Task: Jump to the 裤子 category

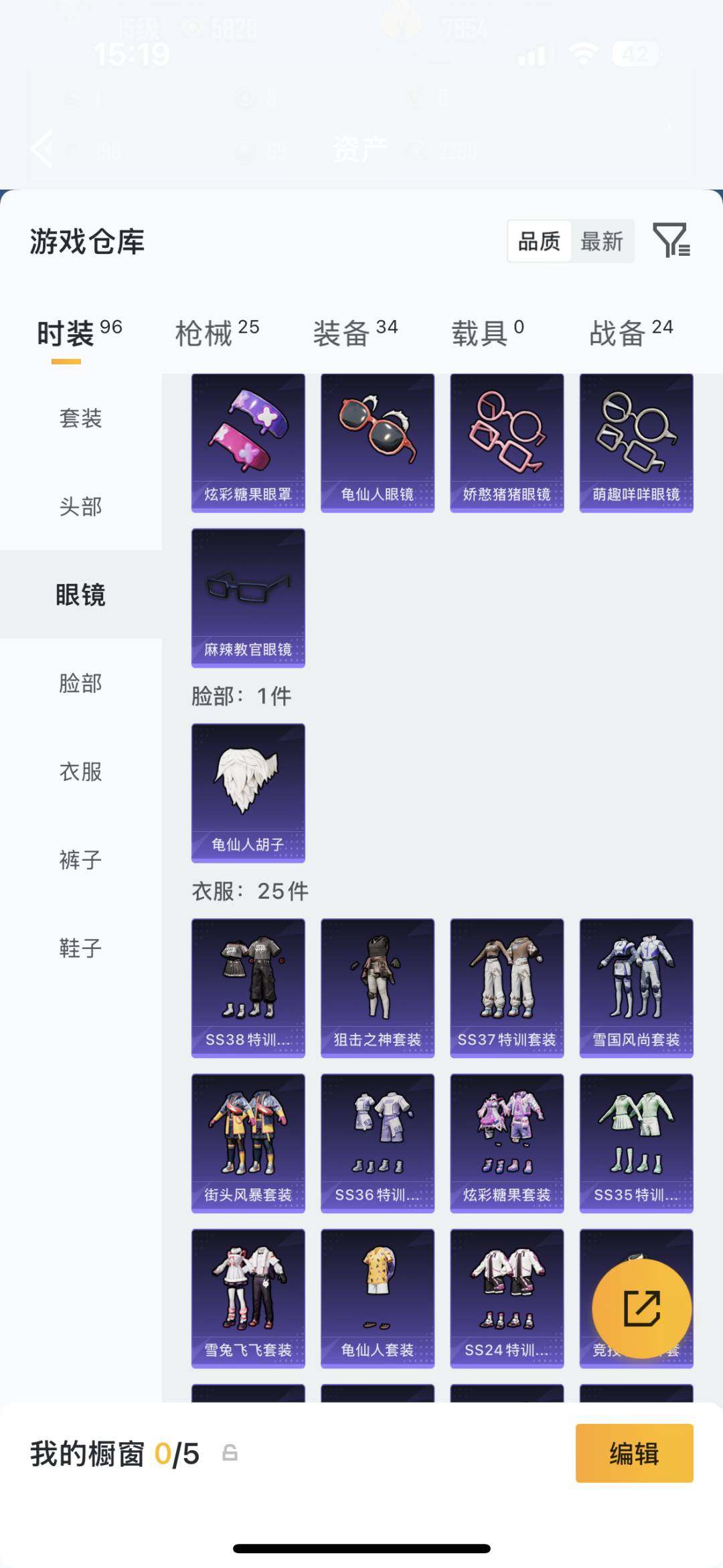Action: (80, 860)
